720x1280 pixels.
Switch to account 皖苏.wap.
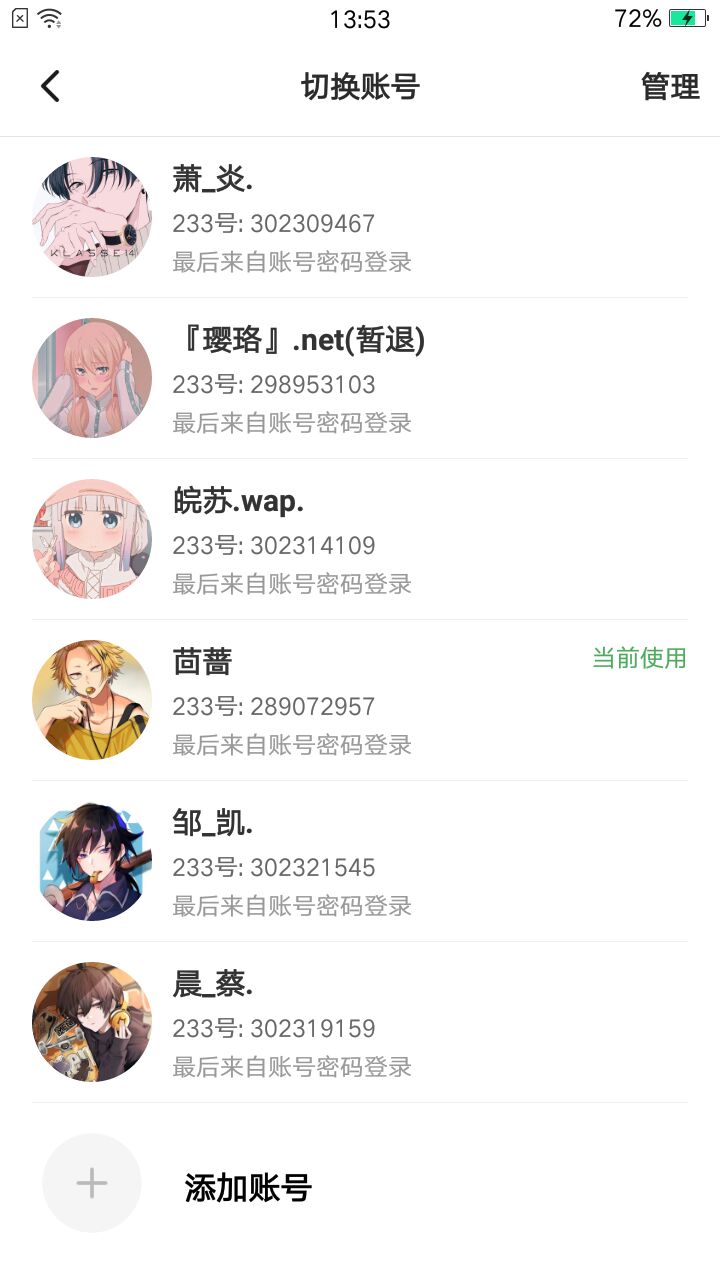tap(360, 539)
